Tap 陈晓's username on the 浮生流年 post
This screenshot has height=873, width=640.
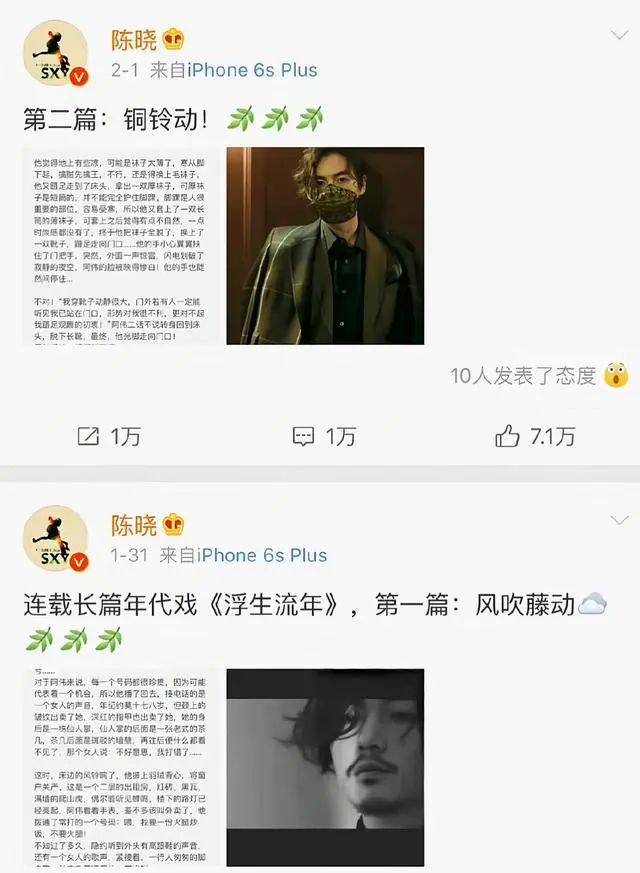[x=133, y=524]
